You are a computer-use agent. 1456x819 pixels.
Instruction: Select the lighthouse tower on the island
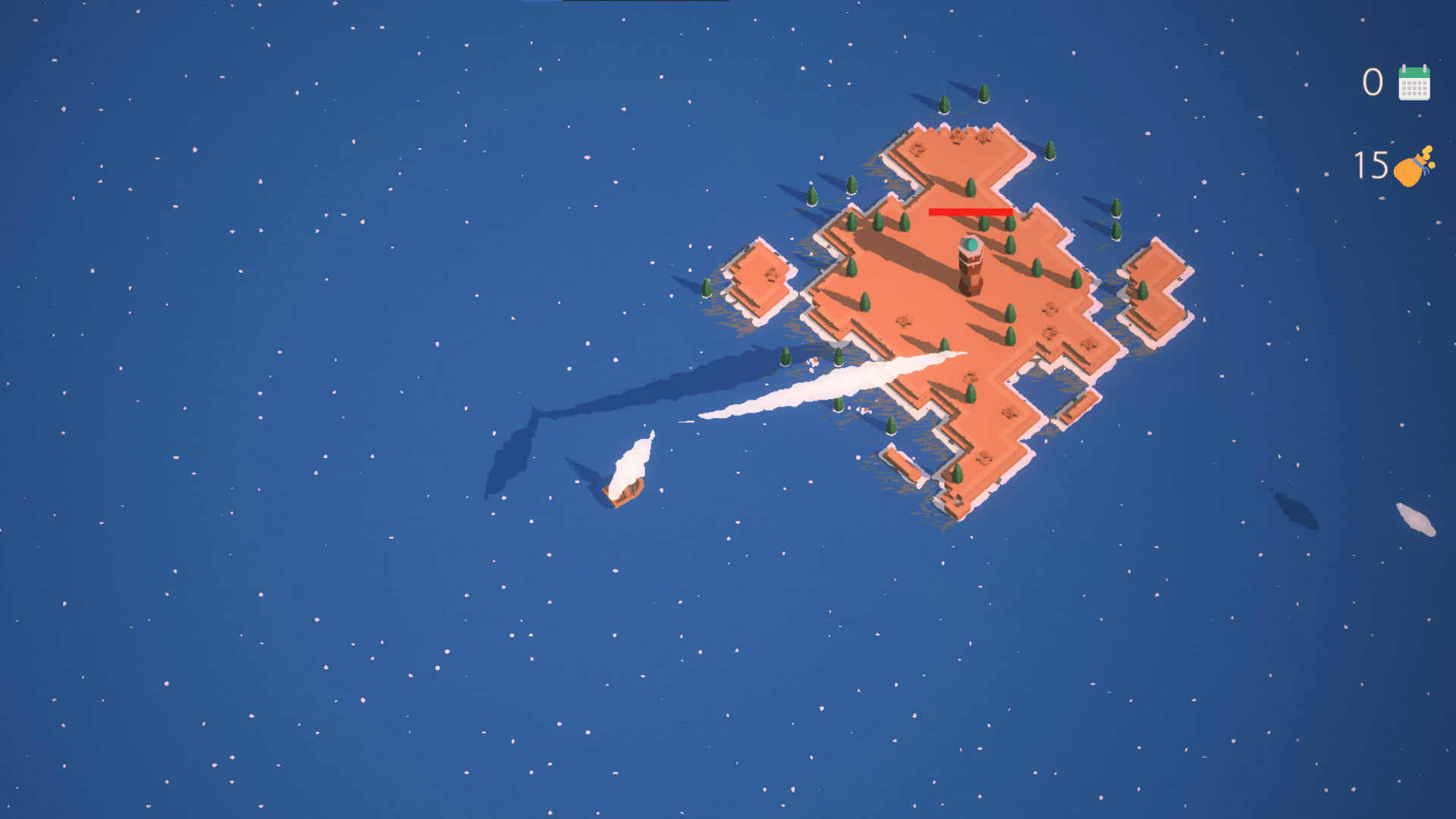tap(970, 265)
